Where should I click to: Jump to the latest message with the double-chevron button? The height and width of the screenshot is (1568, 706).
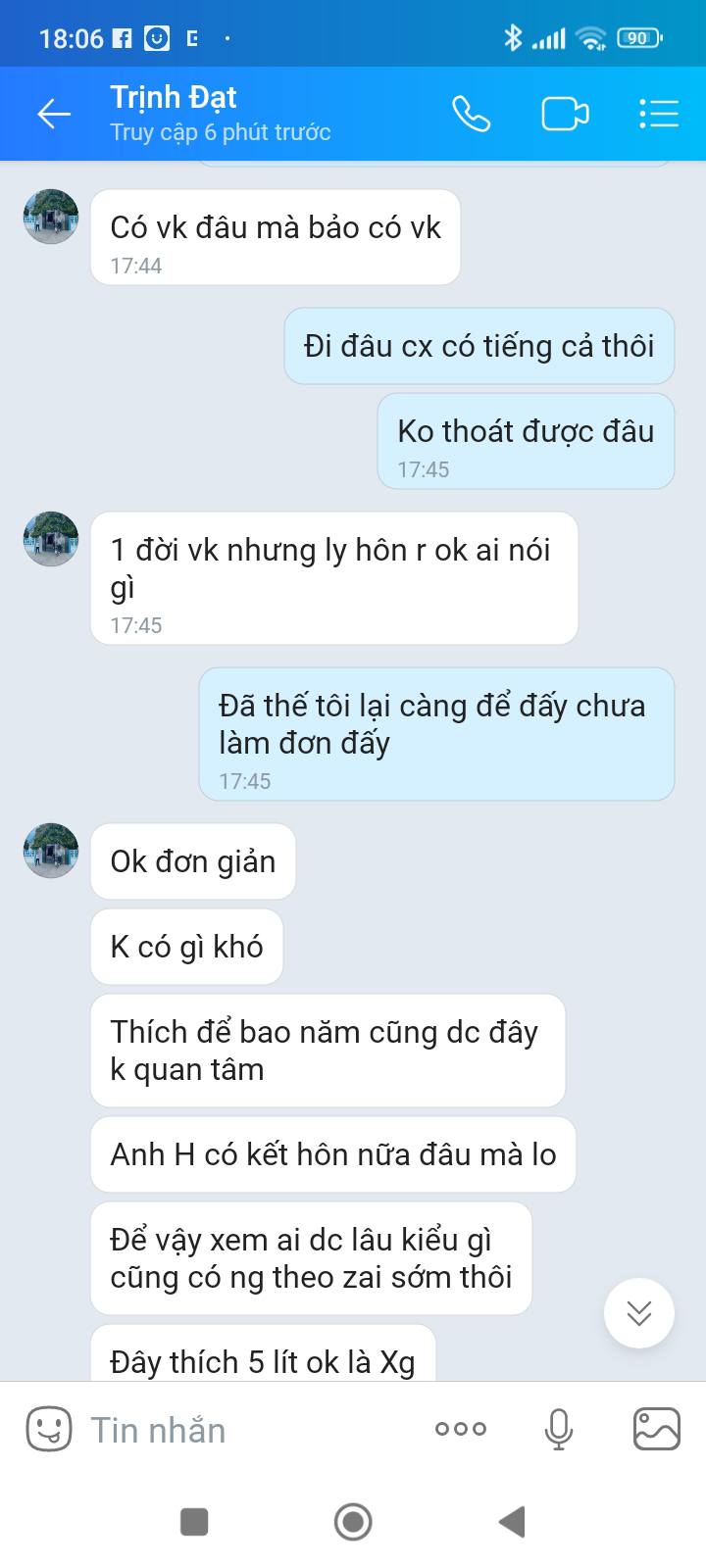[639, 1313]
